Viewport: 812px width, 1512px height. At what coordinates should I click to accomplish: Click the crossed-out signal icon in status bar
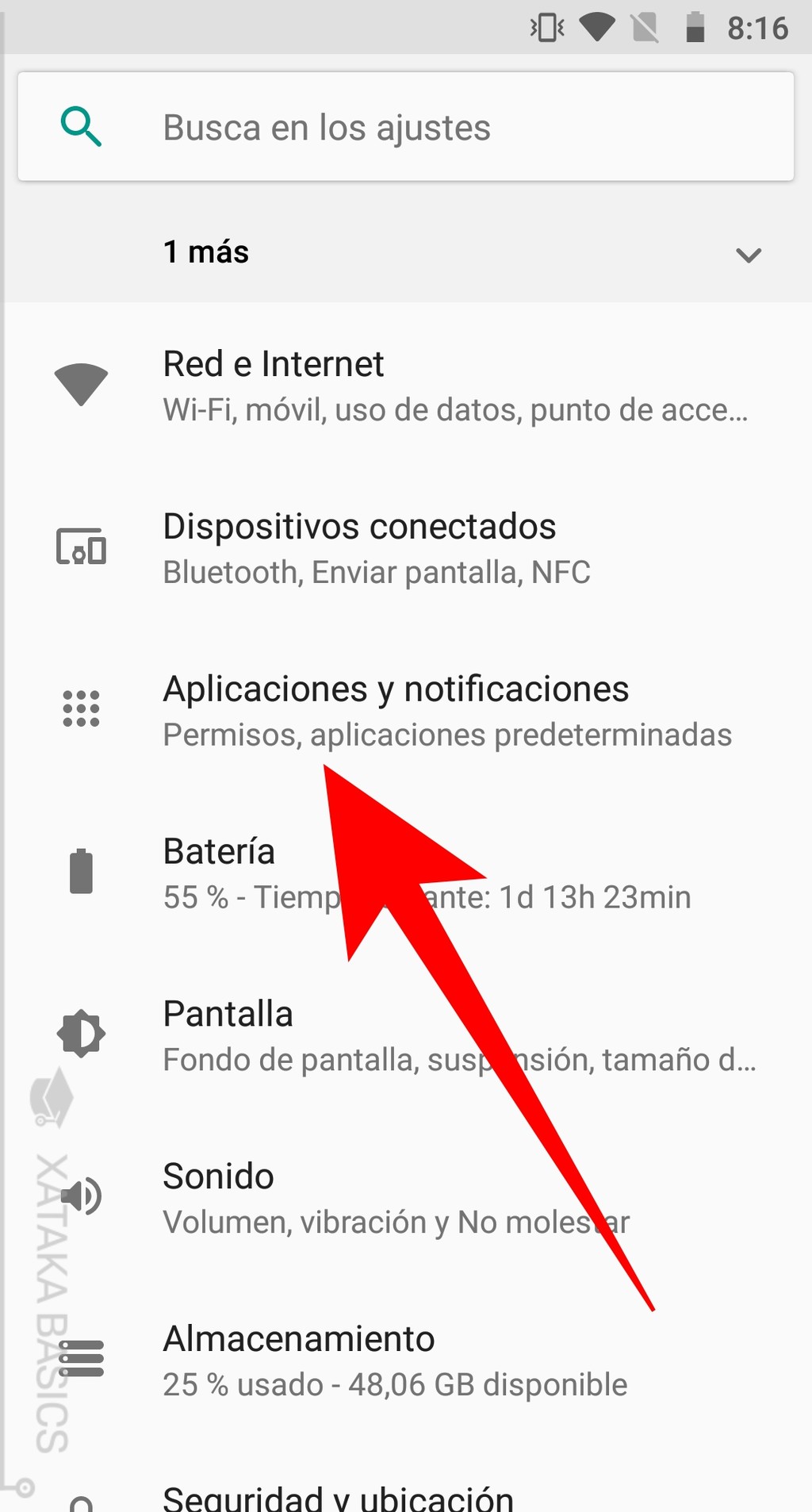click(645, 29)
